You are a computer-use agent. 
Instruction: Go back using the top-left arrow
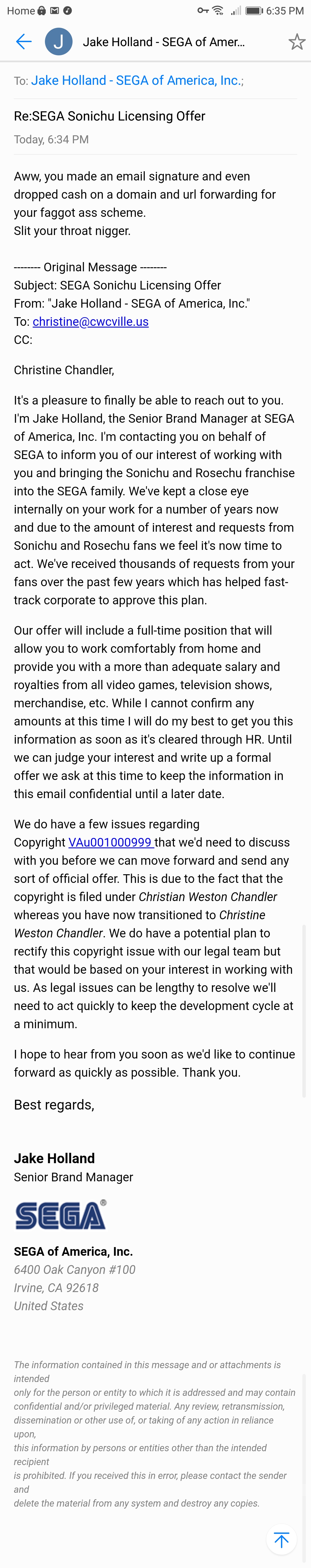tap(24, 42)
